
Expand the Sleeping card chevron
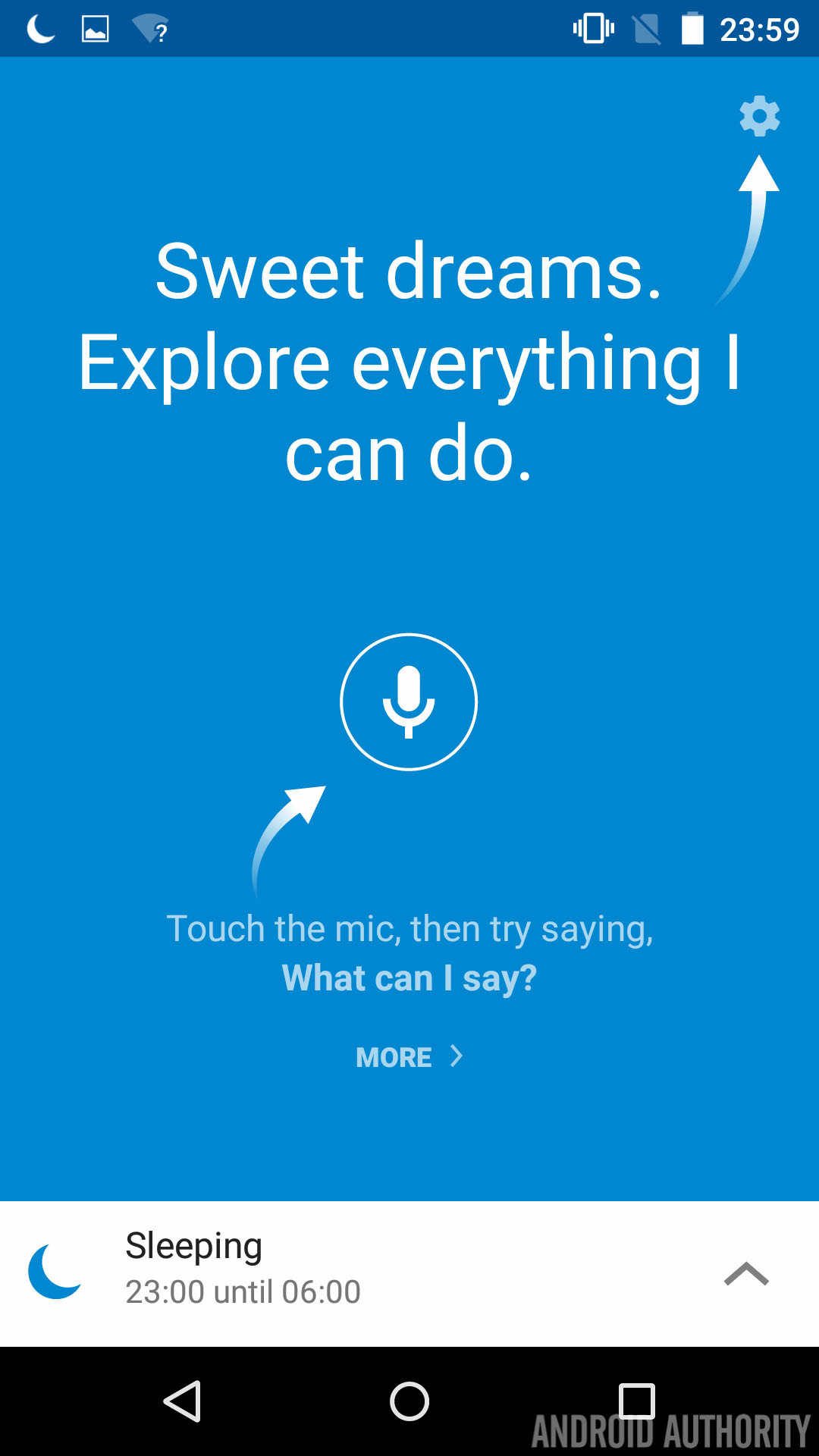click(746, 1274)
